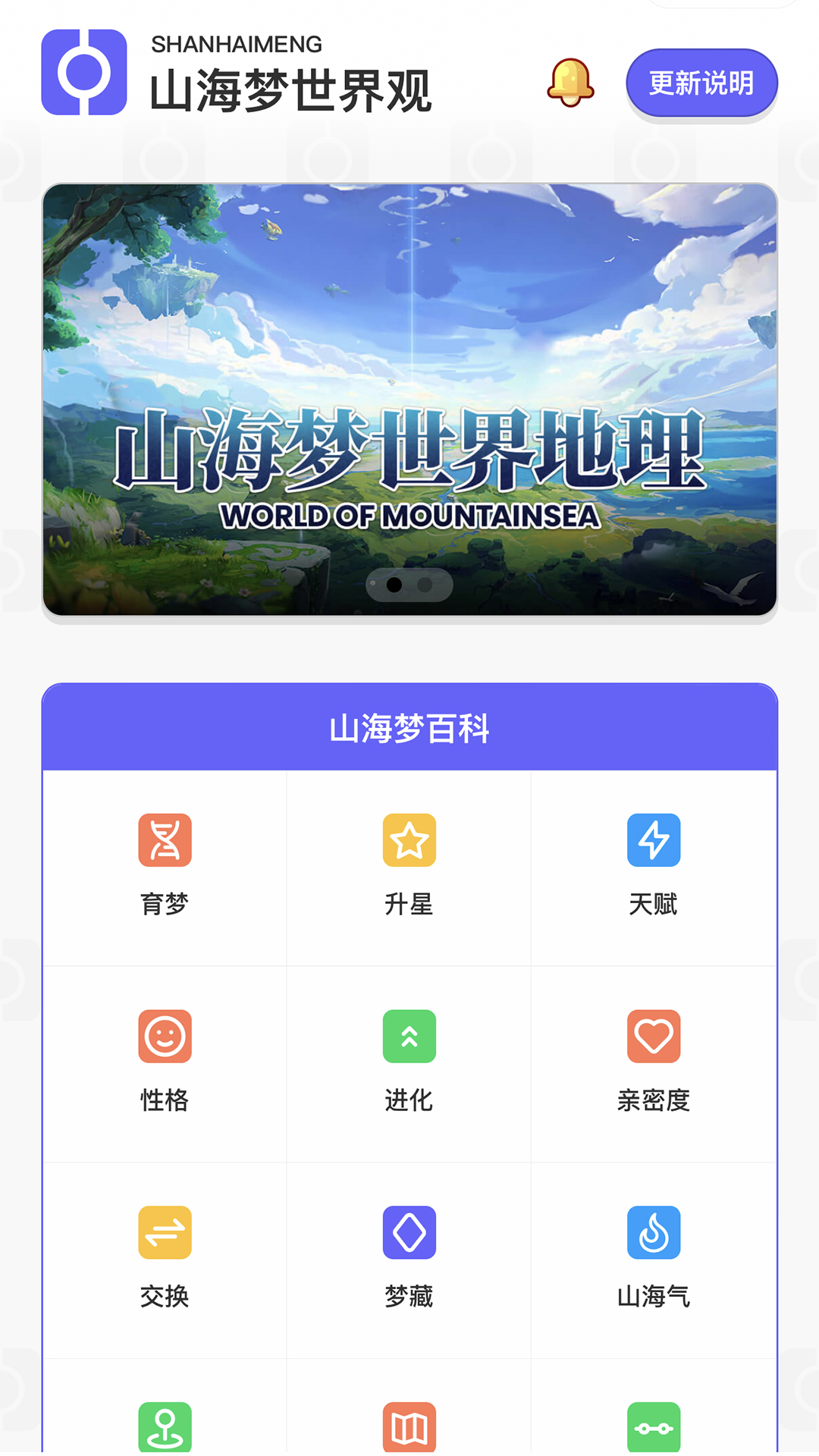
Task: Open the 性格 category
Action: [165, 1062]
